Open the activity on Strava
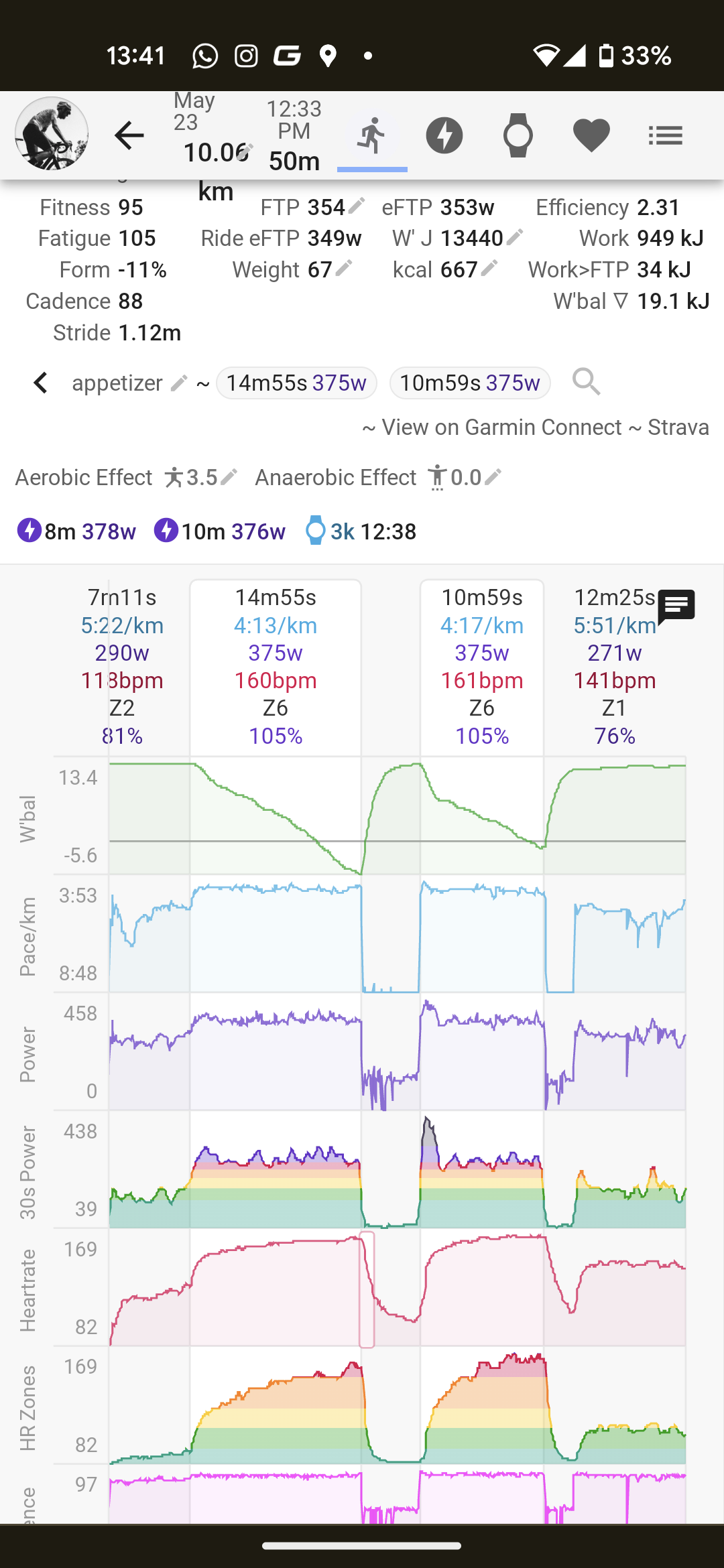 678,428
